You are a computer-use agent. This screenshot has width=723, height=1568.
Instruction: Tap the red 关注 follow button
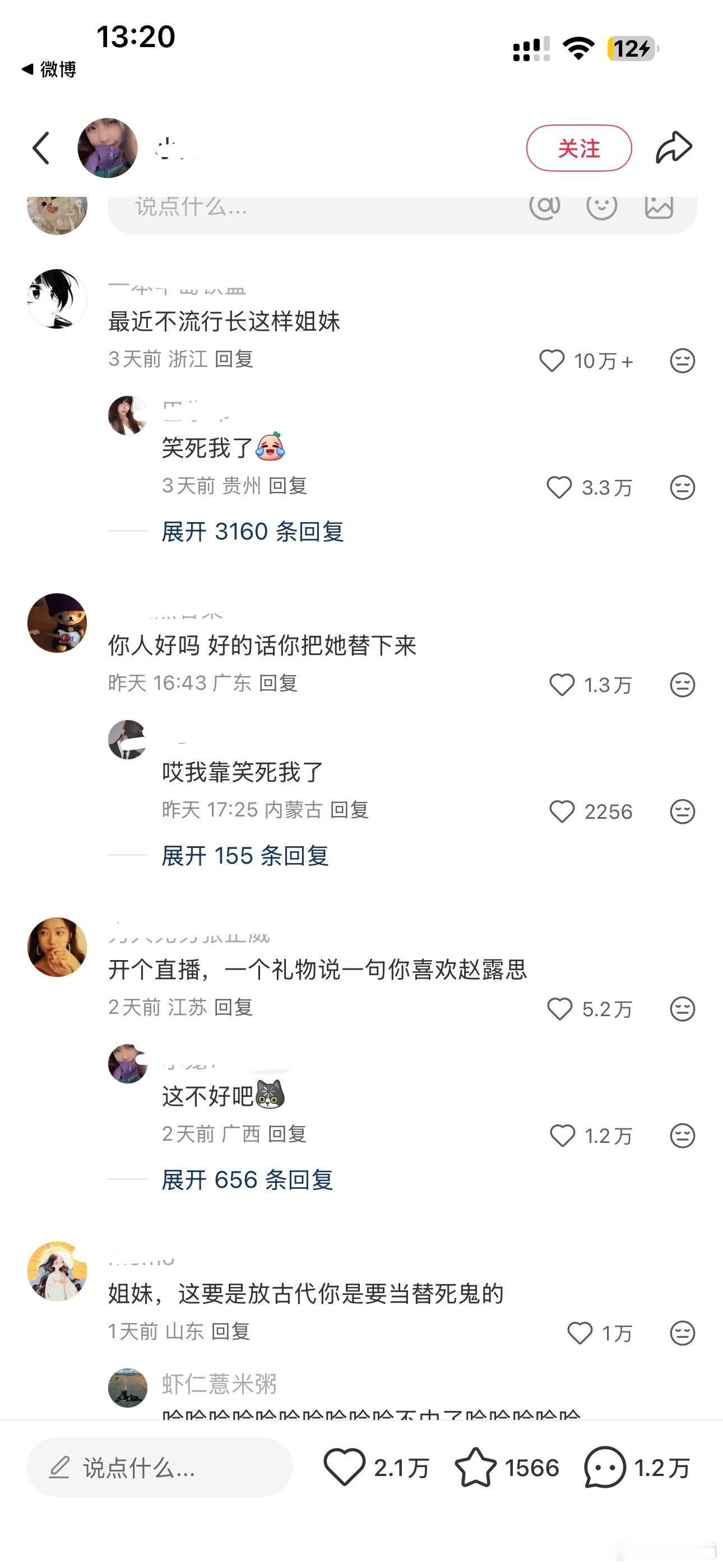pyautogui.click(x=579, y=148)
